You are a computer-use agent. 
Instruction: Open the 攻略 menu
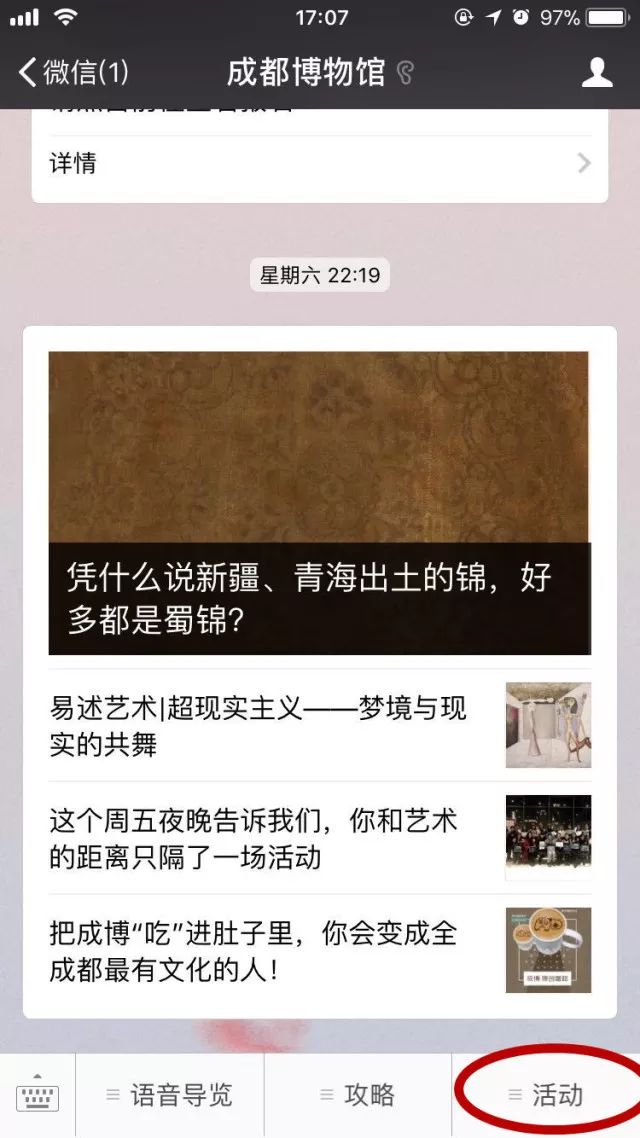tap(358, 1096)
